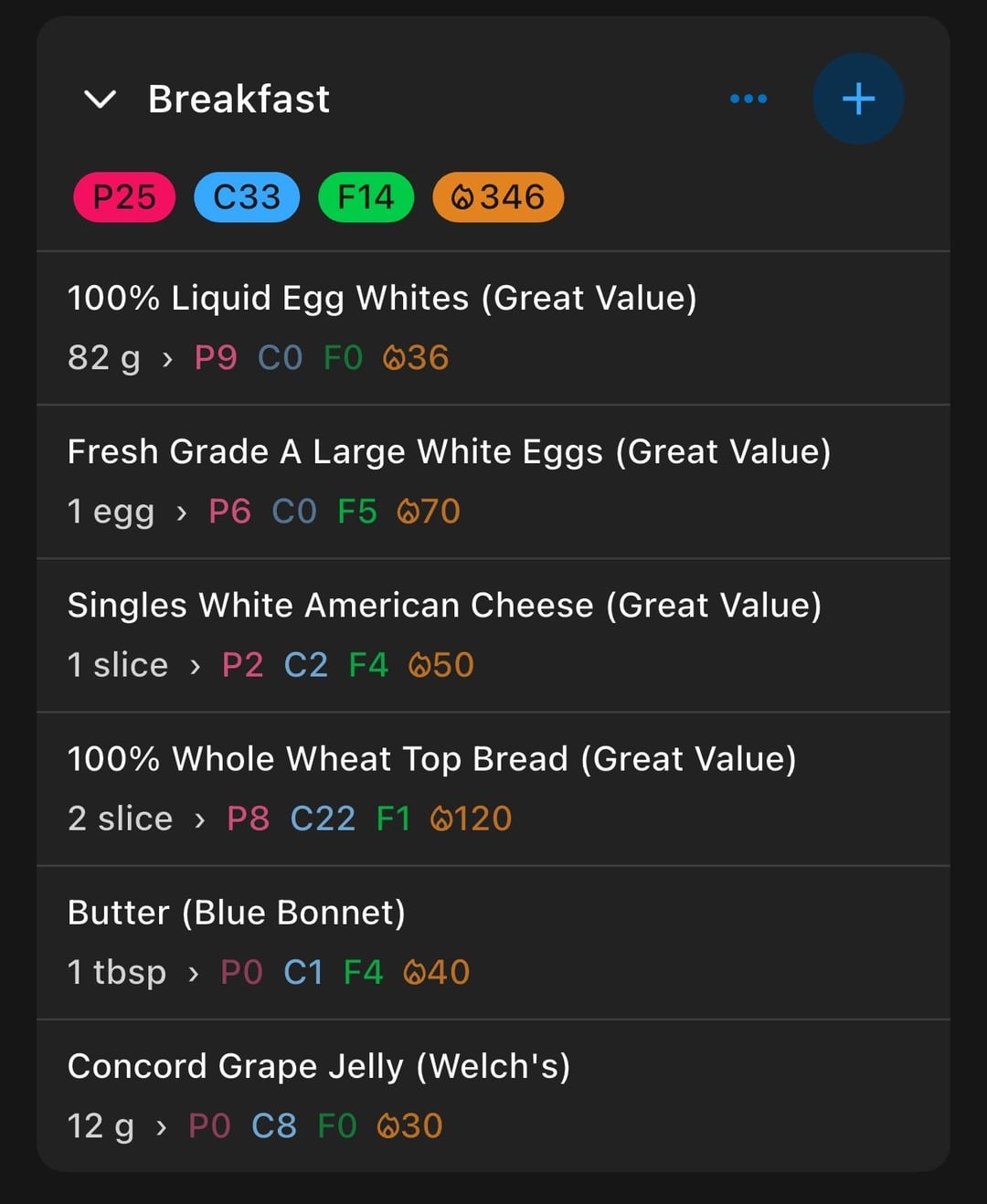Open the Concord Grape Jelly entry
987x1204 pixels.
pyautogui.click(x=319, y=1094)
